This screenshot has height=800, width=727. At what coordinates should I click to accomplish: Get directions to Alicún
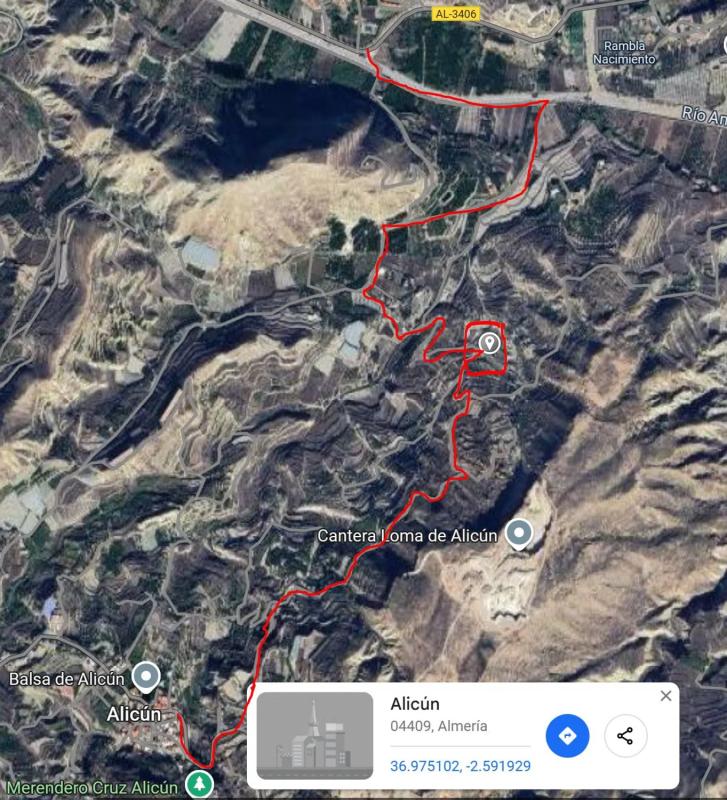pyautogui.click(x=567, y=736)
